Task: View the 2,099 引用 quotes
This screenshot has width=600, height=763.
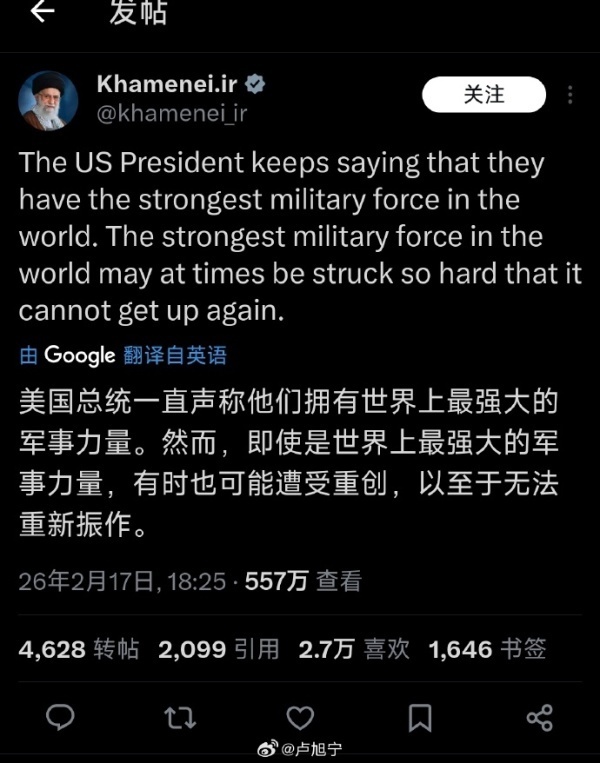Action: pyautogui.click(x=218, y=649)
